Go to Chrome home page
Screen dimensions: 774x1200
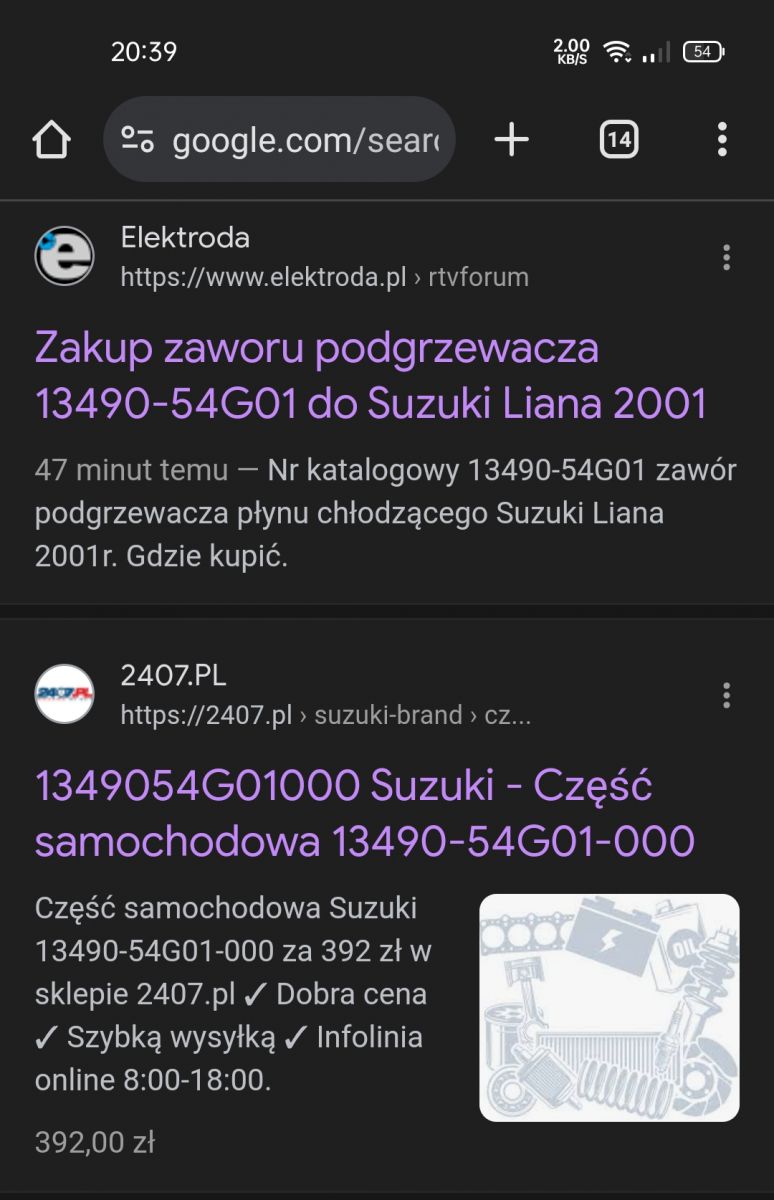[52, 140]
